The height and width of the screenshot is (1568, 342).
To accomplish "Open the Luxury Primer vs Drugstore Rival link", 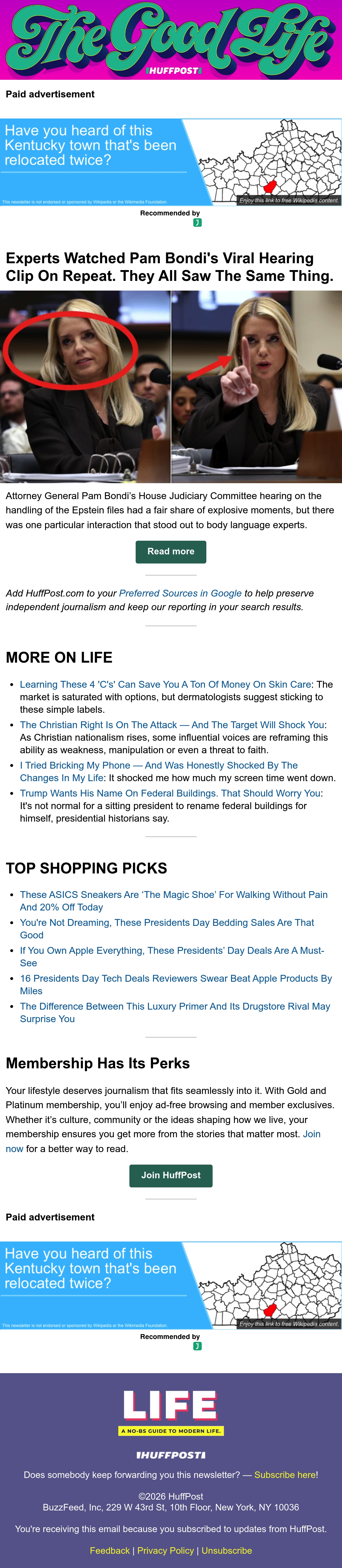I will (175, 1012).
